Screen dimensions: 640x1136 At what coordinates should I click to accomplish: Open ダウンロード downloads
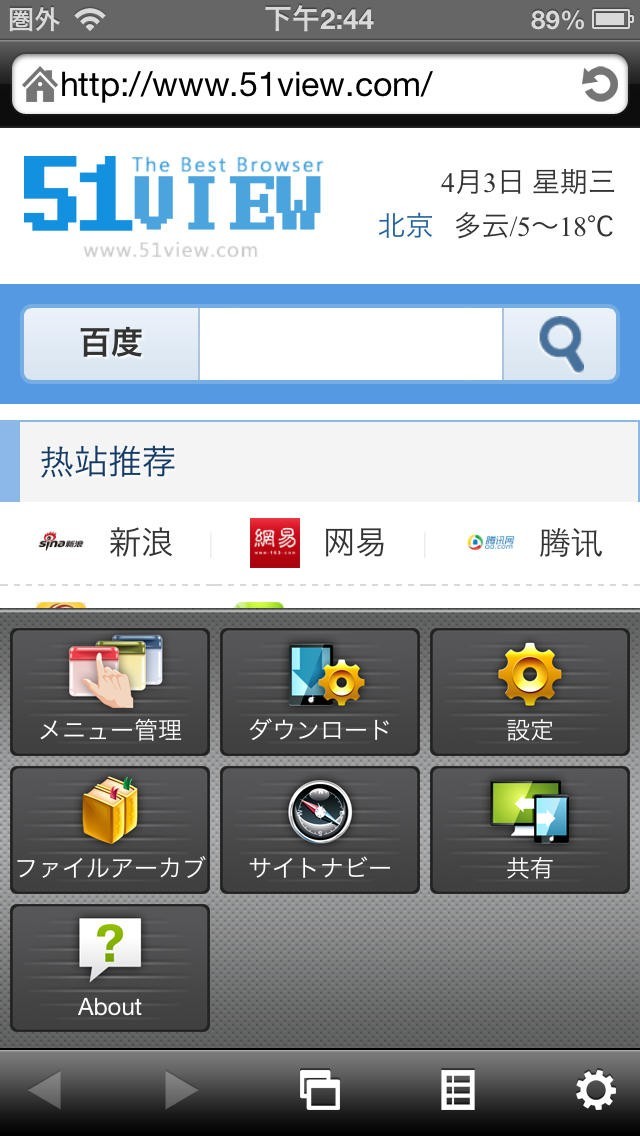(320, 692)
